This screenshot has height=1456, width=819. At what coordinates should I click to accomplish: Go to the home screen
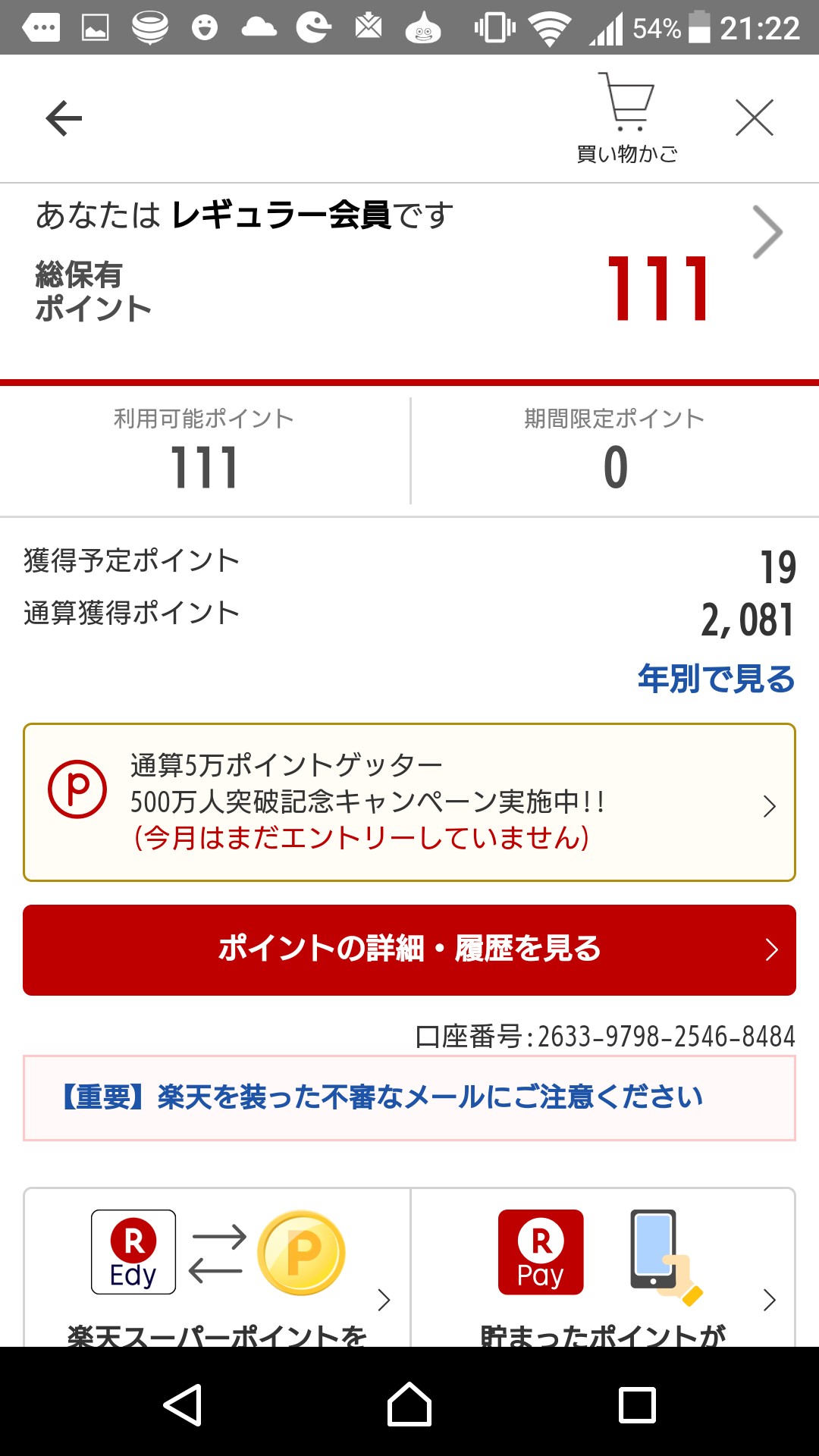(x=409, y=1404)
